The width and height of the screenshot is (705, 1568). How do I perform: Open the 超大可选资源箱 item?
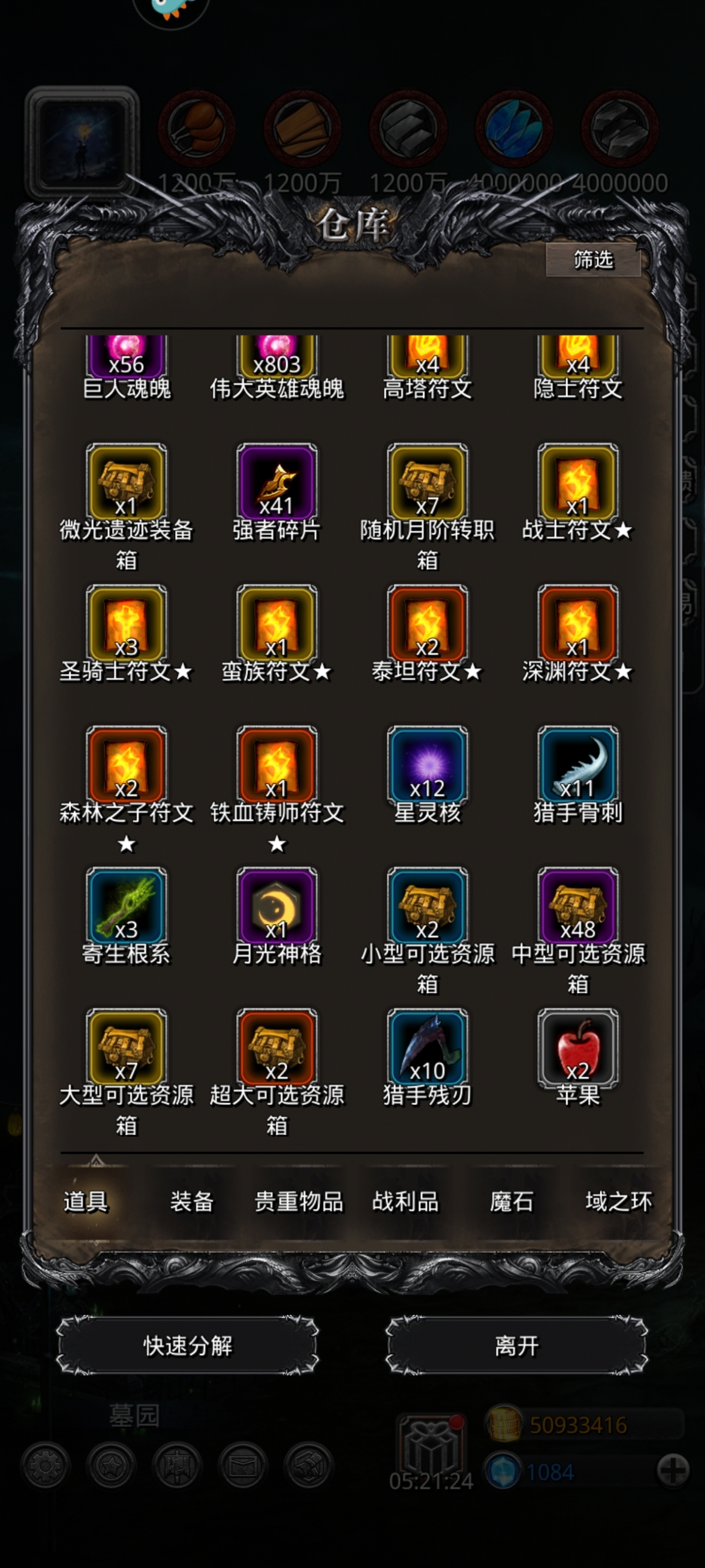click(277, 1047)
